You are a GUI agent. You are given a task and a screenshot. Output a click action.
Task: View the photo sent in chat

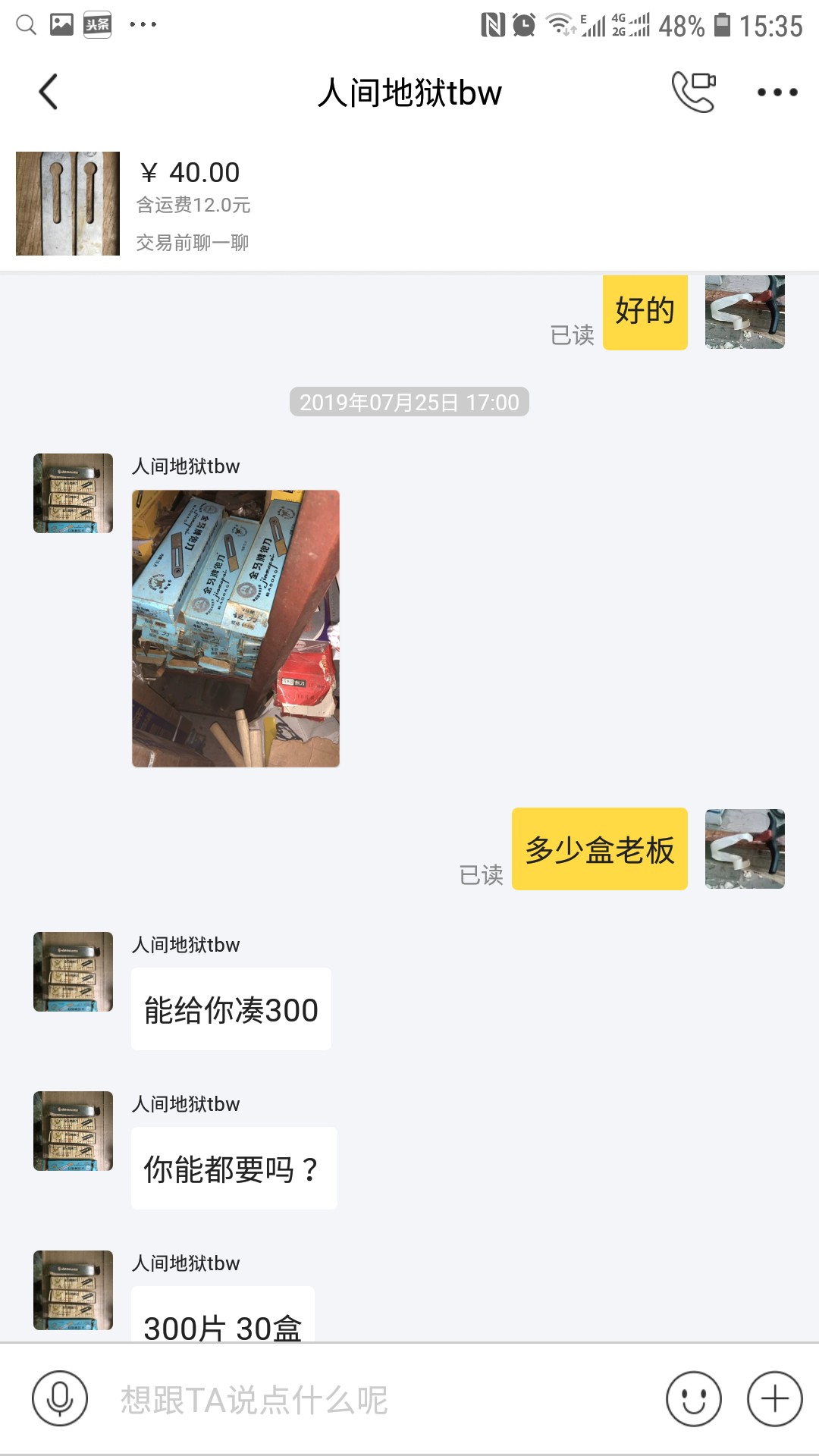pos(236,629)
